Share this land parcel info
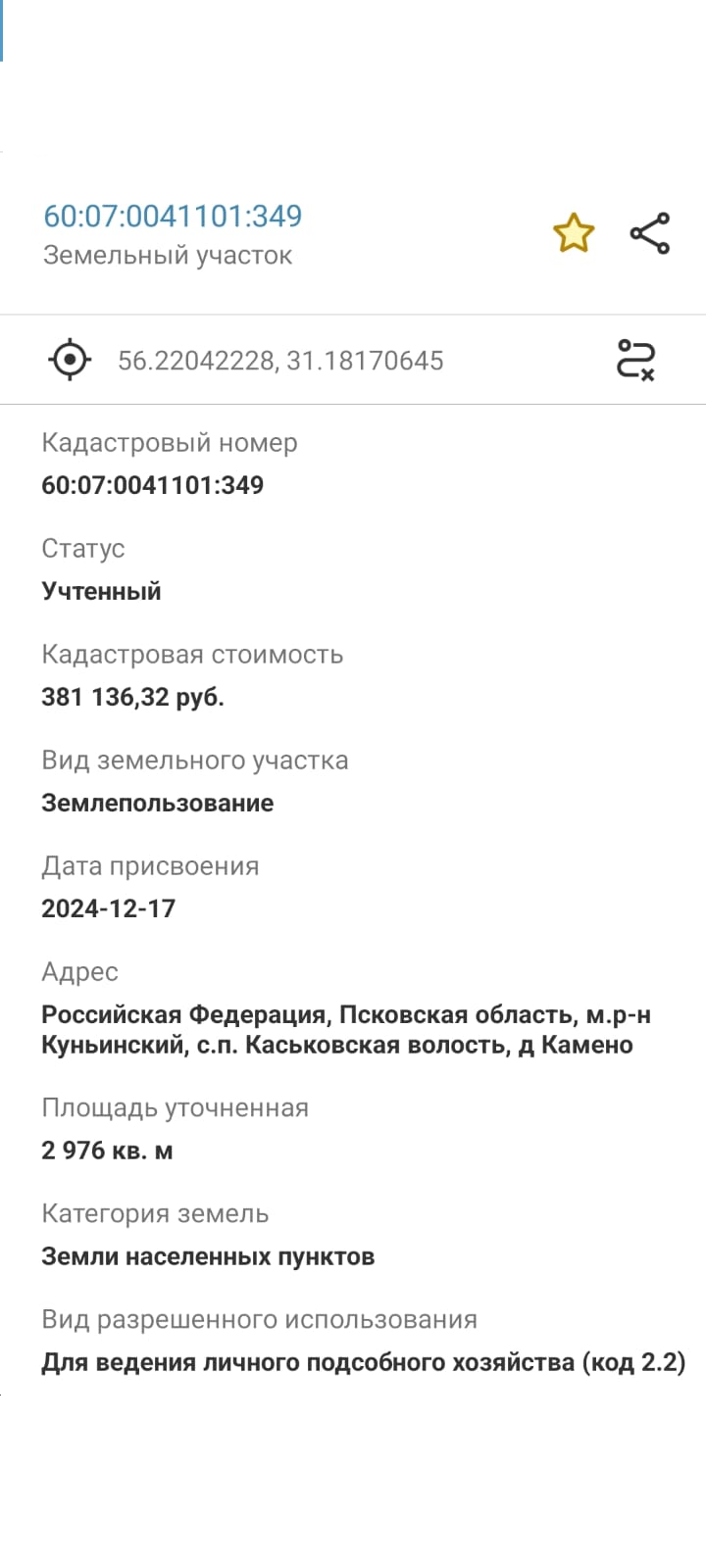The image size is (706, 1568). pos(650,233)
